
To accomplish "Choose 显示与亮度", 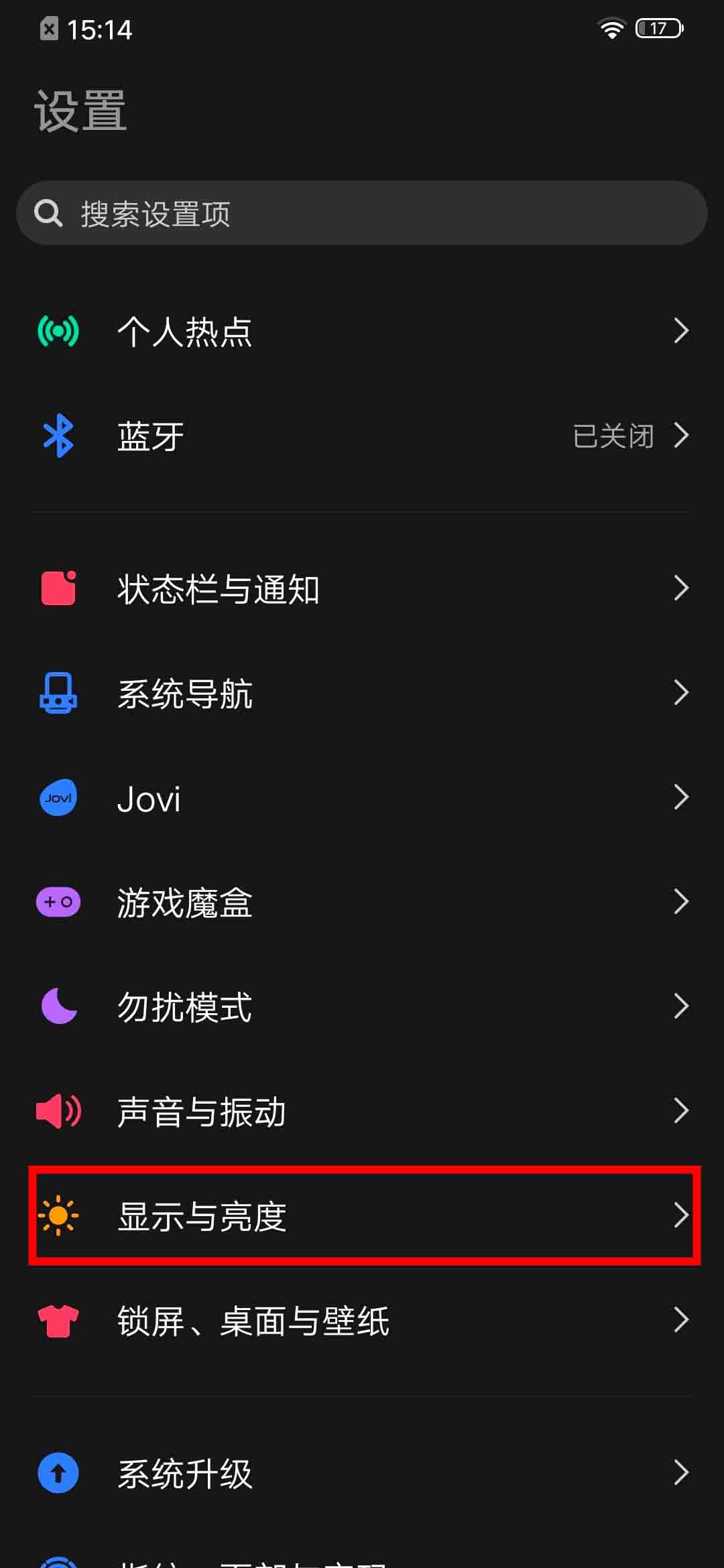I will [x=362, y=1216].
